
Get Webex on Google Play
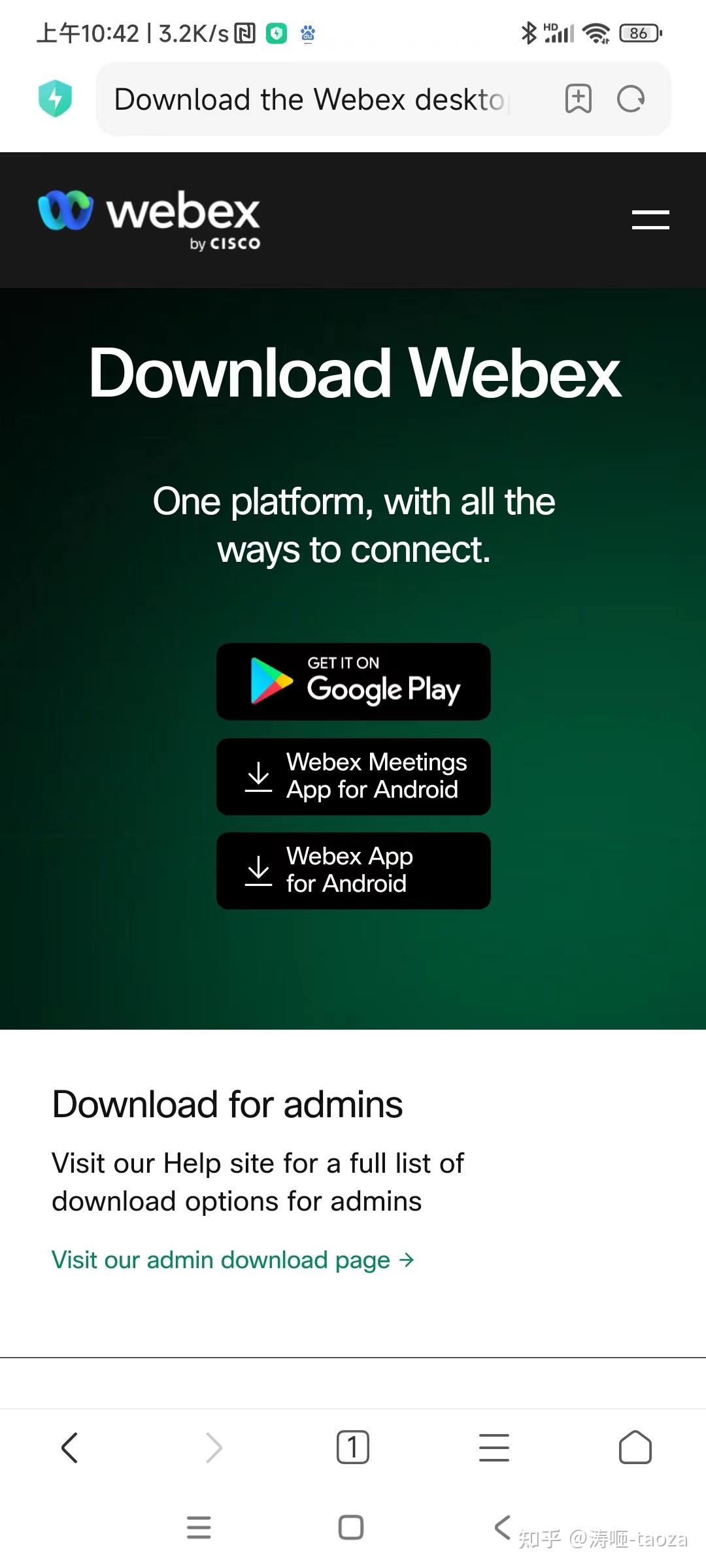(x=353, y=681)
